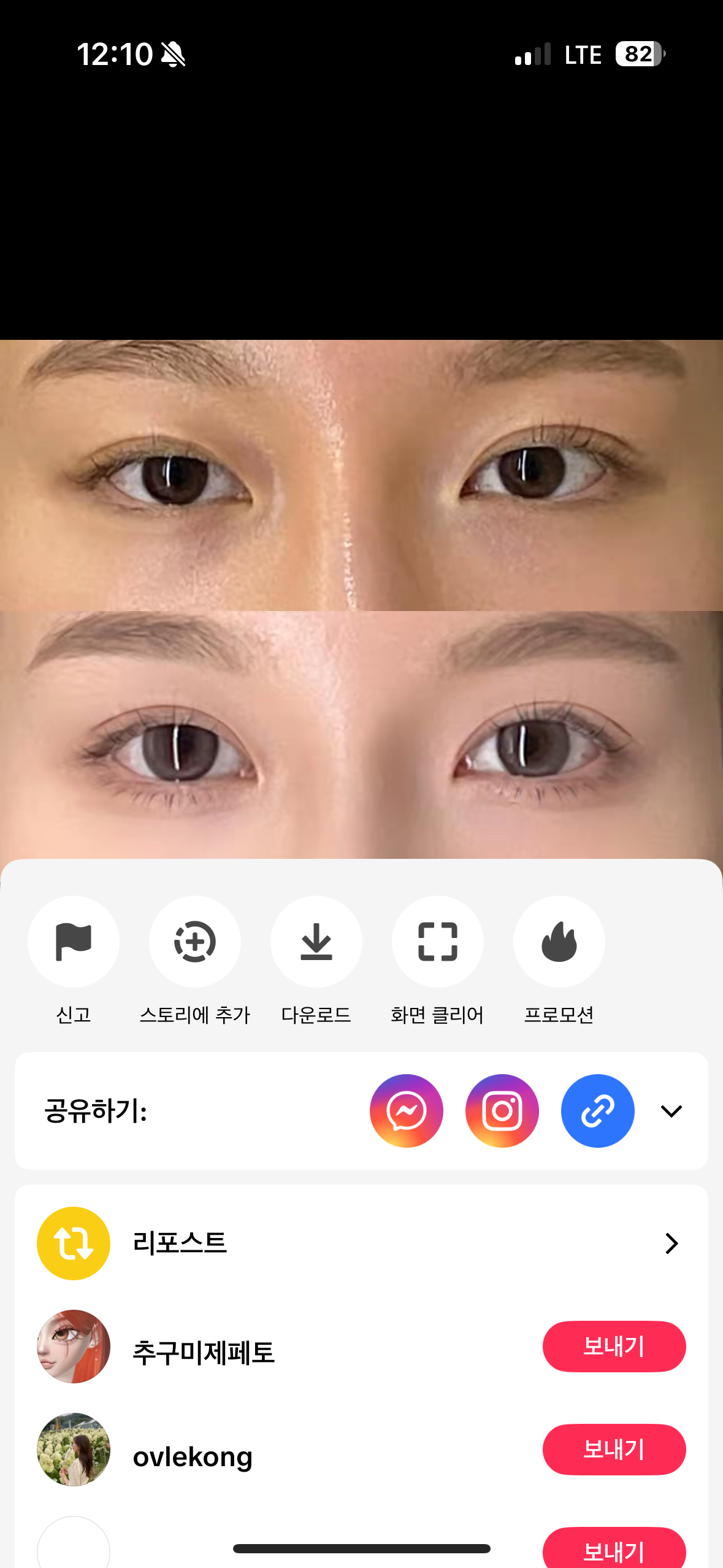
Task: Download the video (다운로드)
Action: coord(316,942)
